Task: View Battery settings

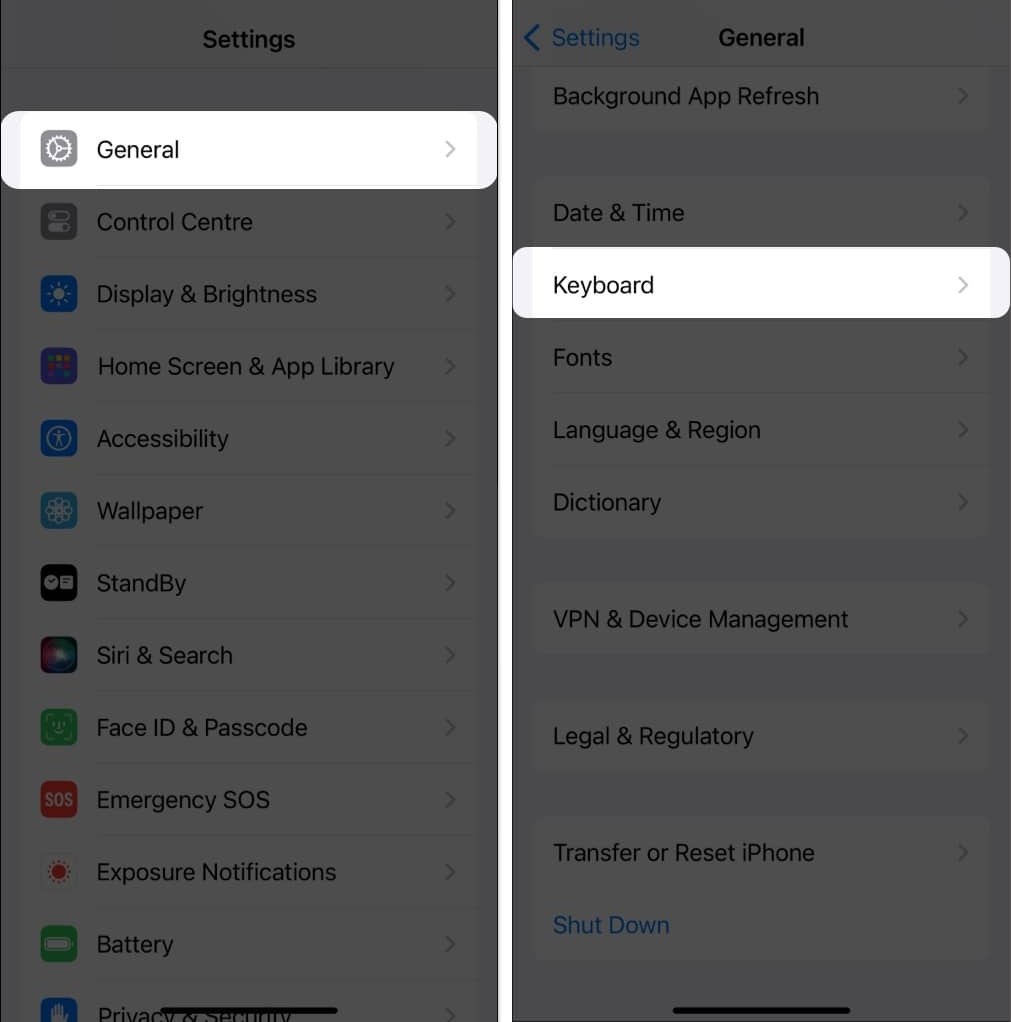Action: [248, 944]
